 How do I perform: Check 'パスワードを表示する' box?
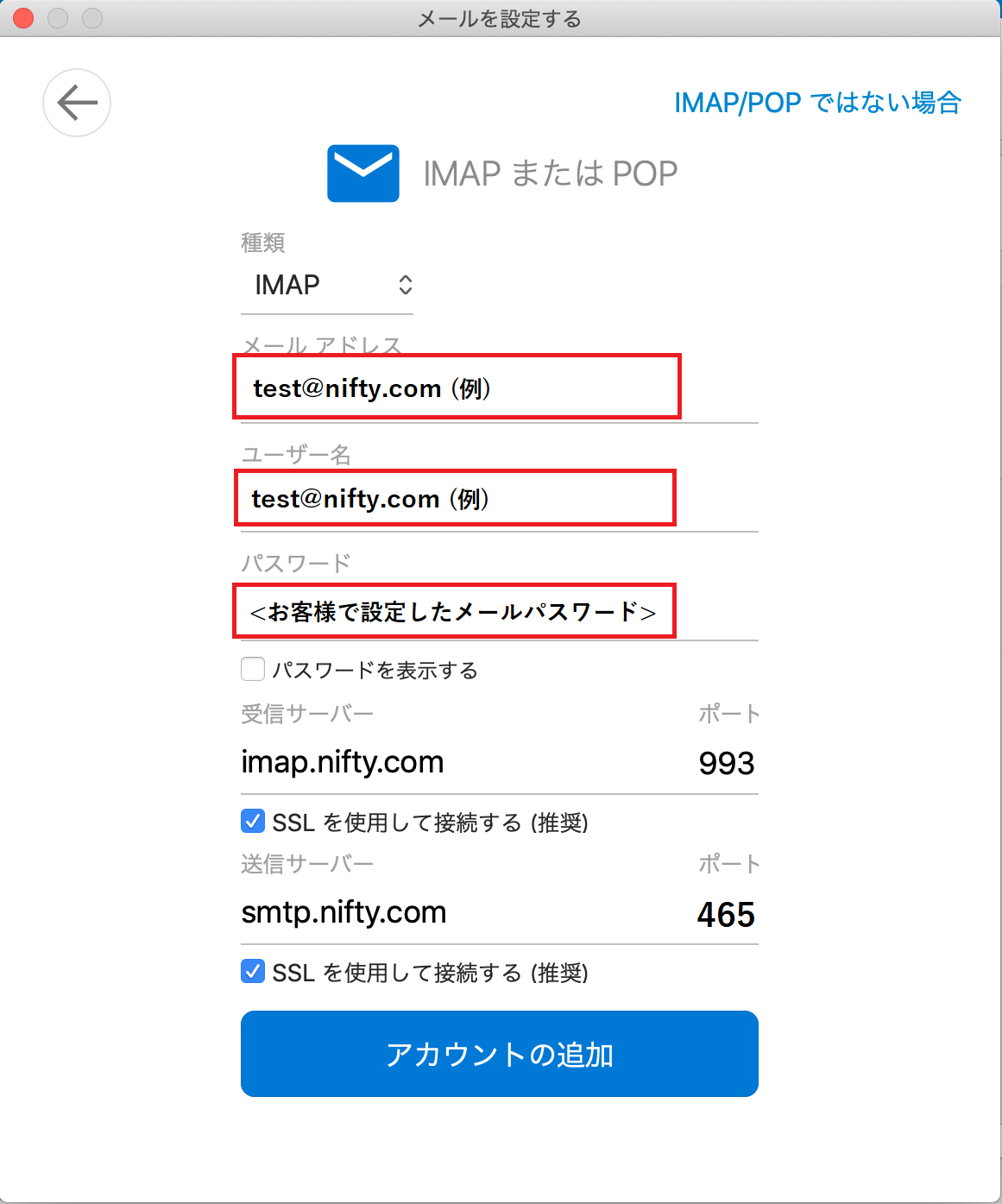point(253,670)
